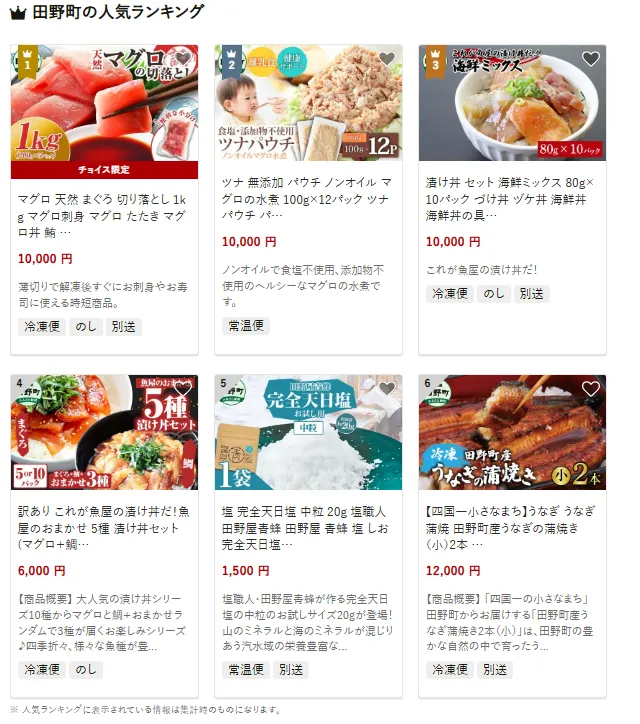Add the ツナパウチ 12パック item to favorites
The height and width of the screenshot is (724, 640).
pyautogui.click(x=386, y=59)
